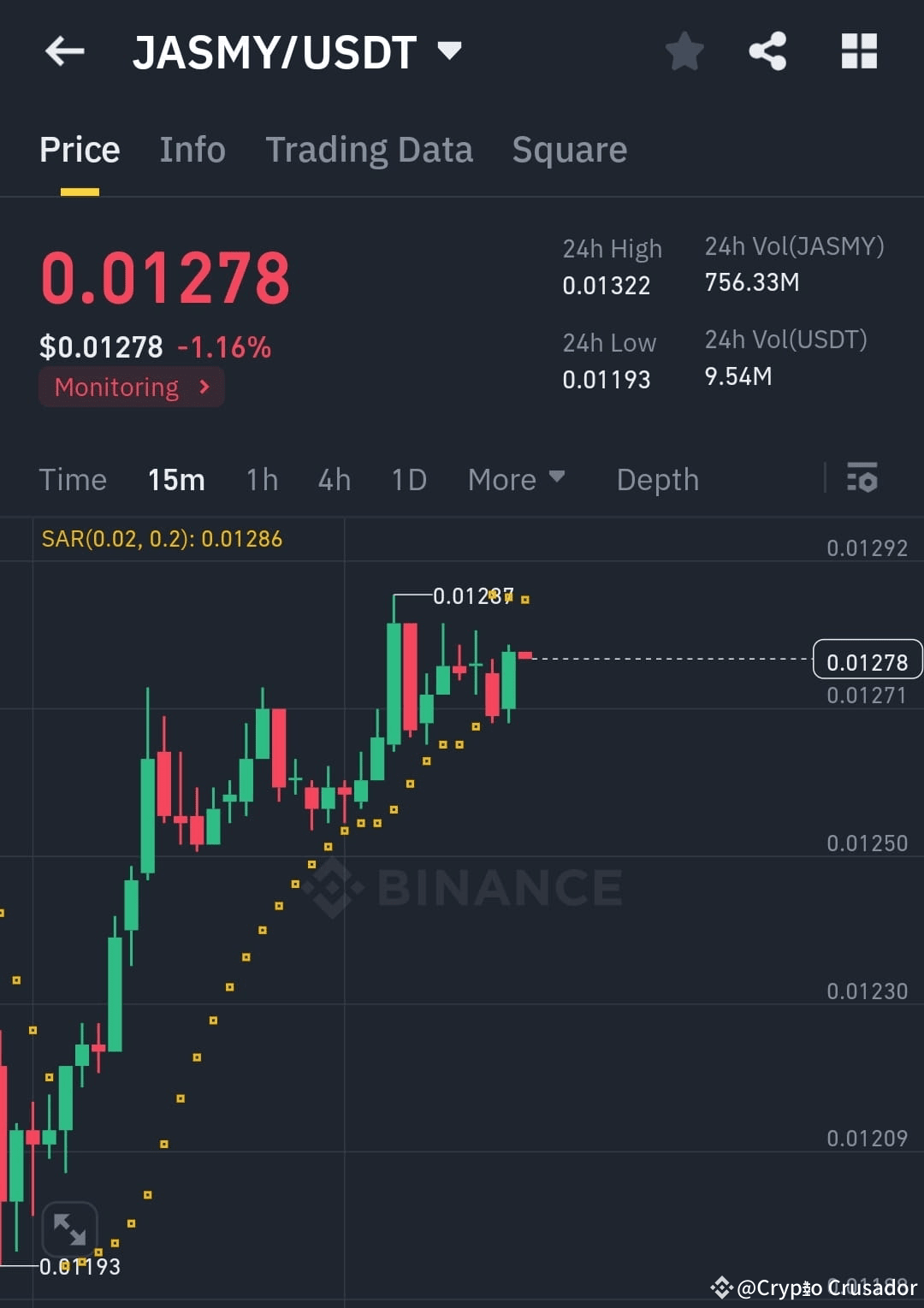Open the Trading Data tab
The image size is (924, 1308).
[x=370, y=149]
